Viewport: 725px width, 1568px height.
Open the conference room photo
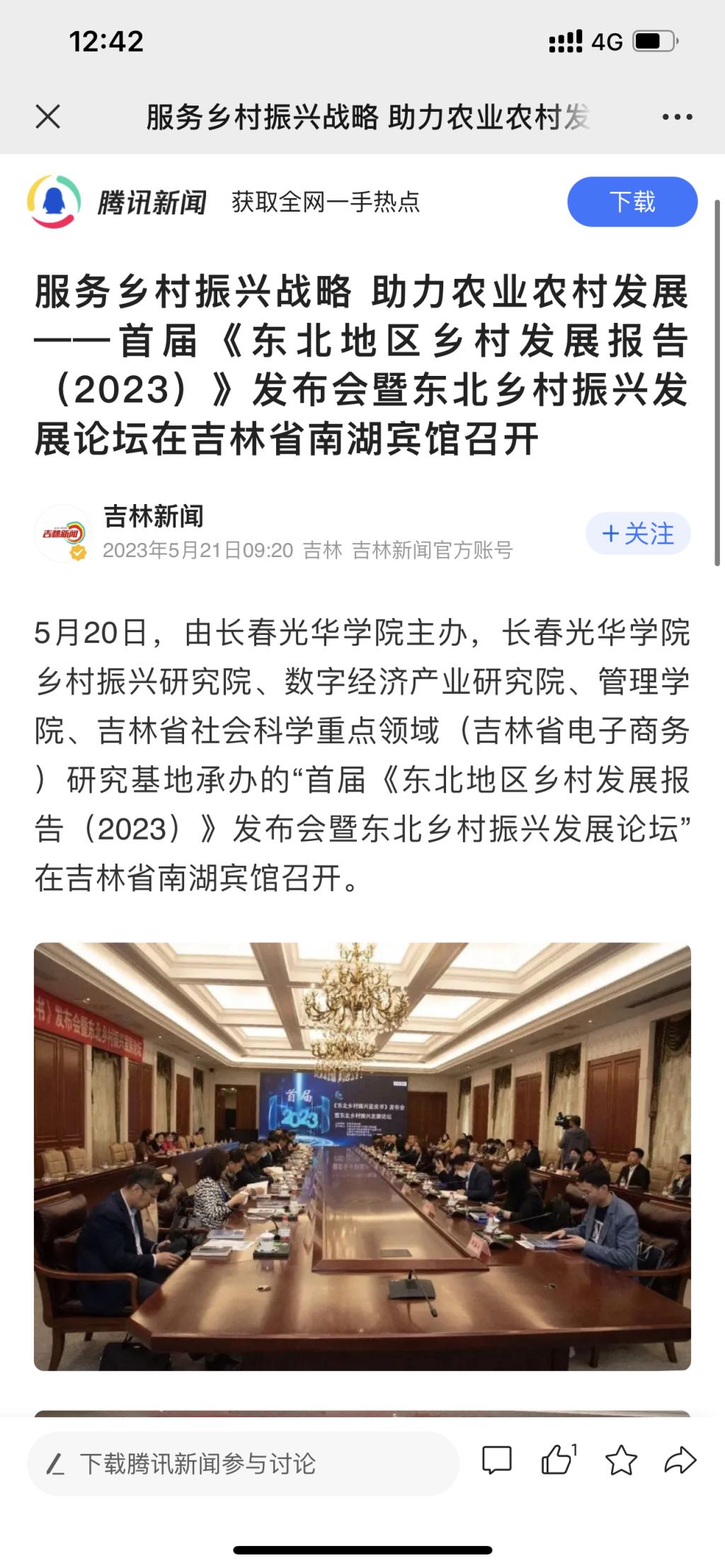click(x=362, y=1156)
